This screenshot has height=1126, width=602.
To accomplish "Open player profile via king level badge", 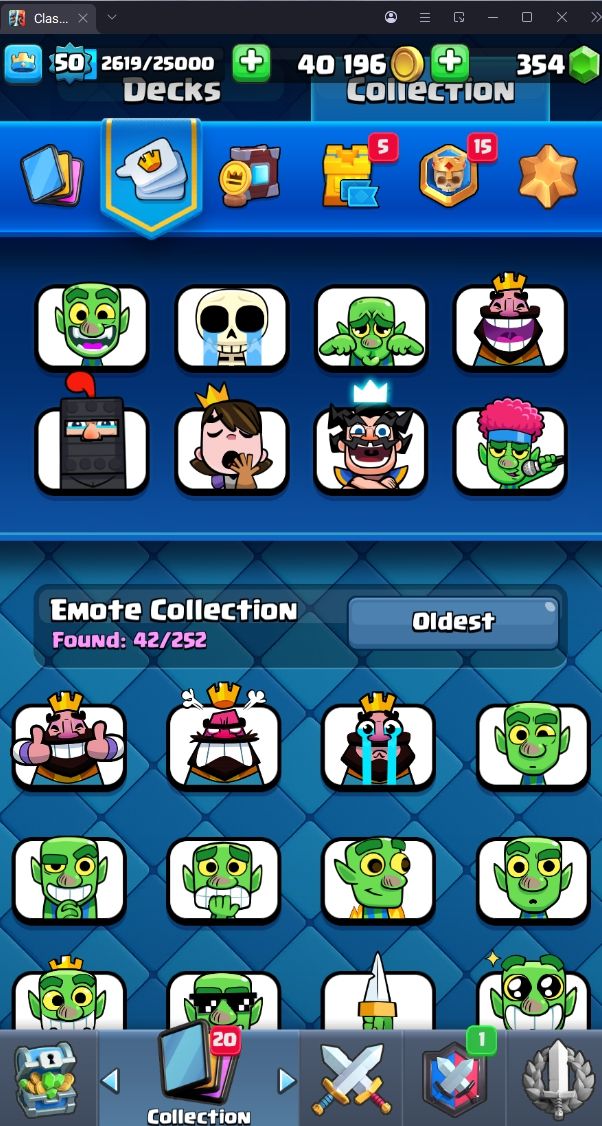I will 24,64.
